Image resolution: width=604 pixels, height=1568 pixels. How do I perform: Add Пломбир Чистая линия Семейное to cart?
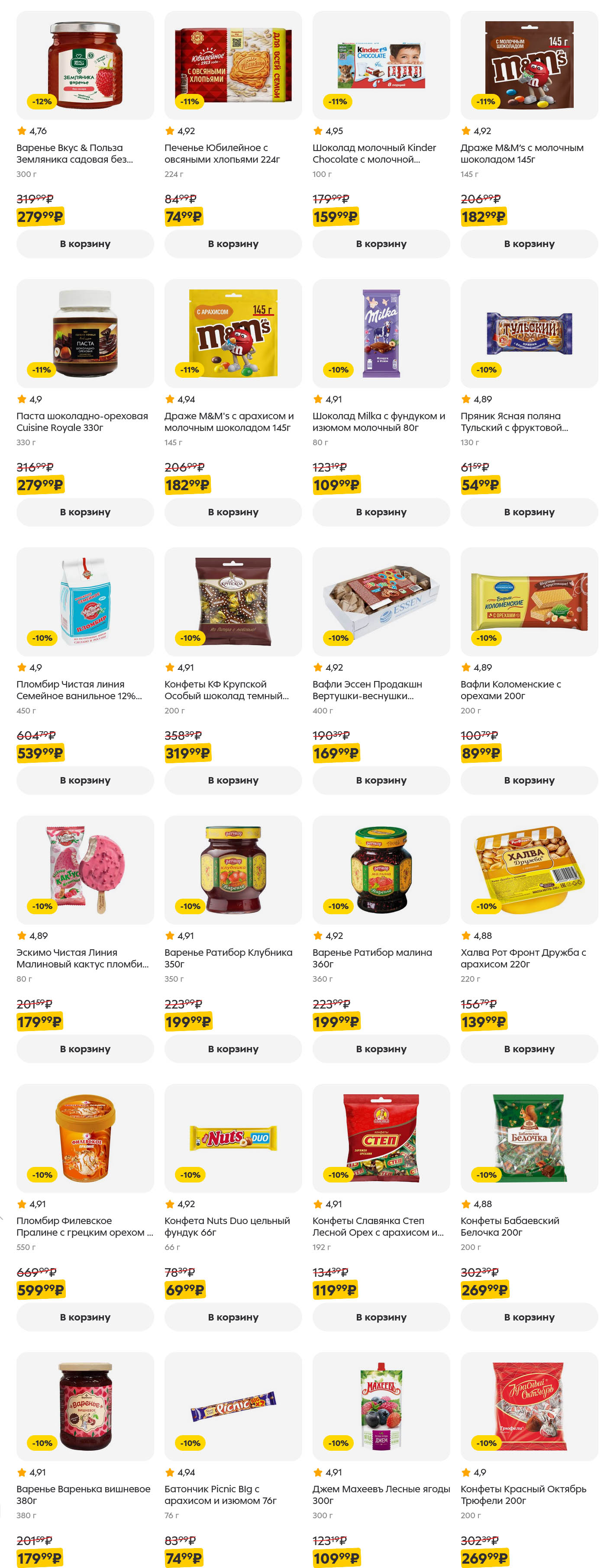pyautogui.click(x=84, y=780)
